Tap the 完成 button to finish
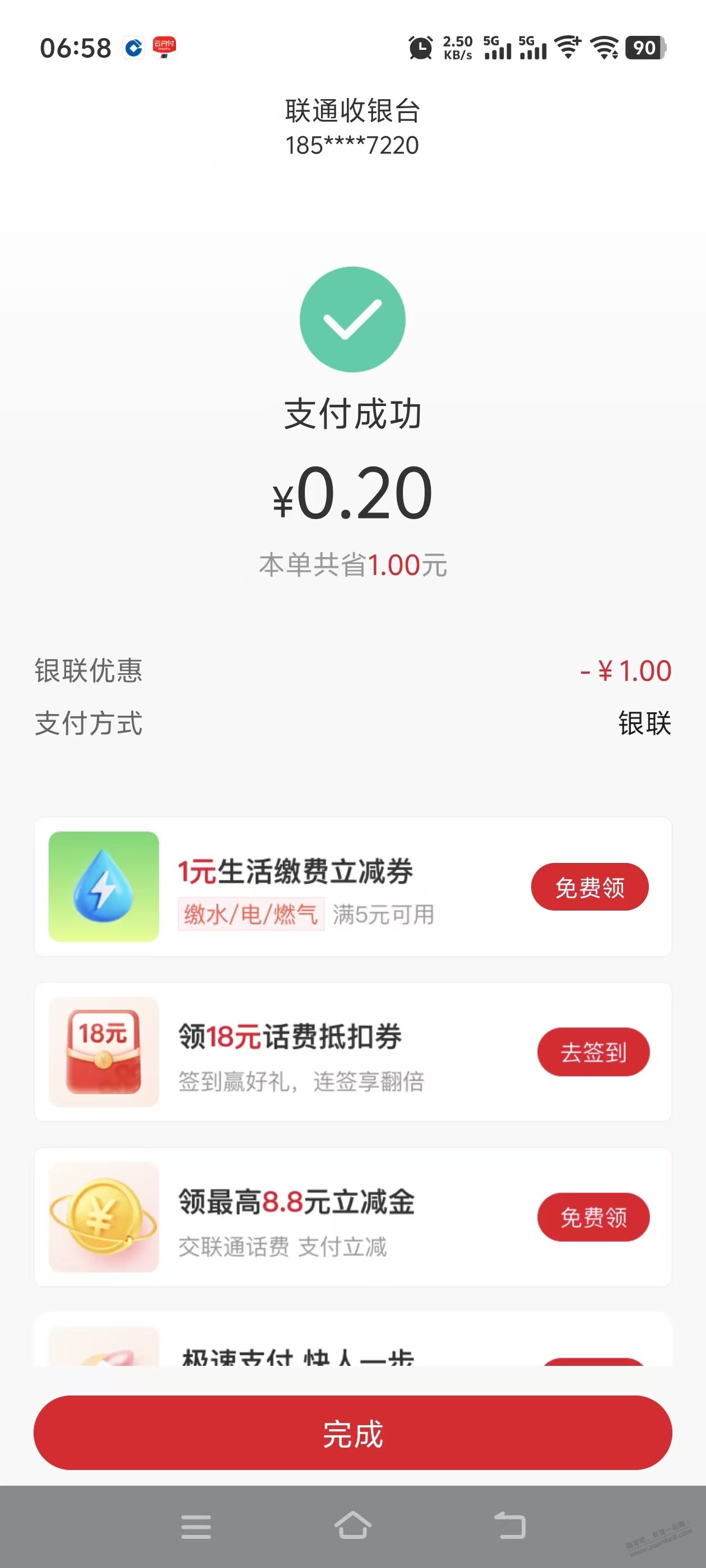 352,1434
